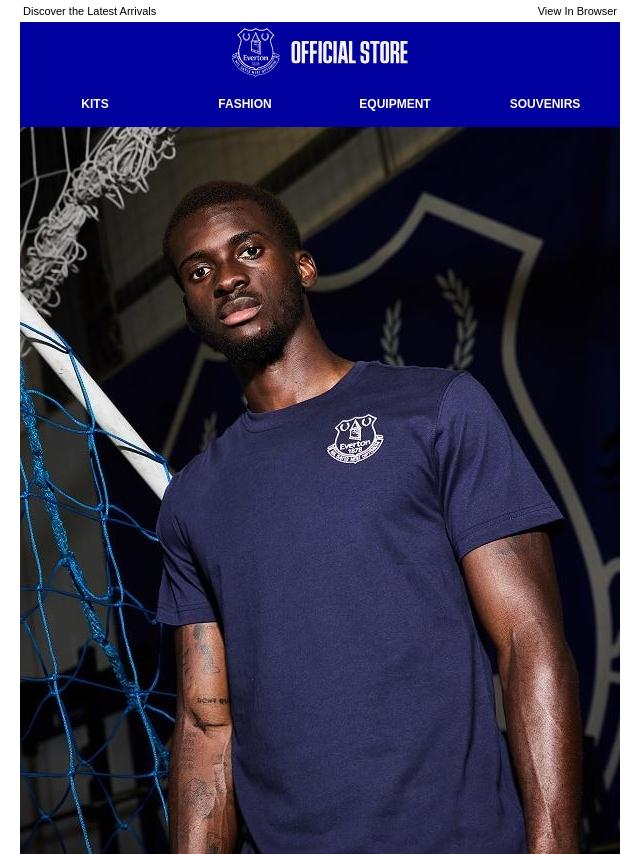Go to the Fashion section
Image resolution: width=640 pixels, height=854 pixels.
[244, 104]
